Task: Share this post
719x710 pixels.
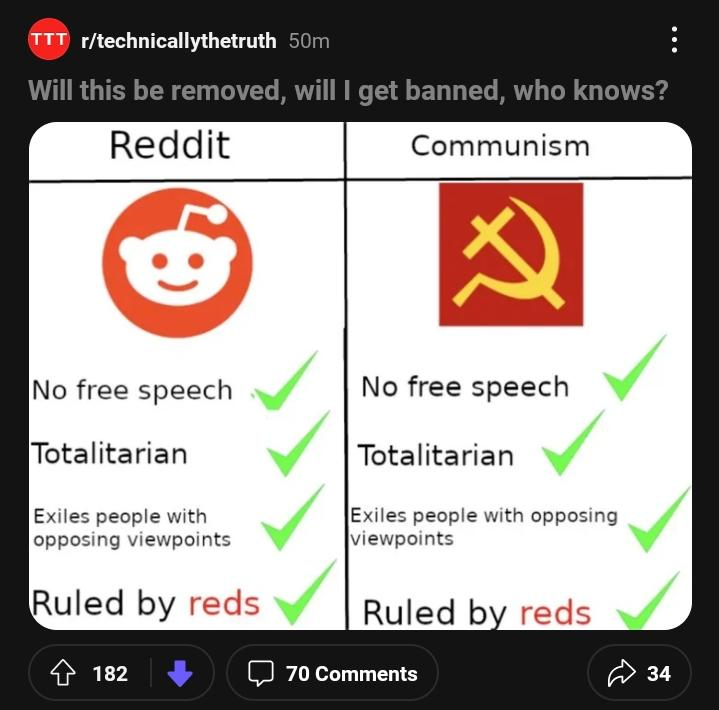Action: click(x=639, y=673)
